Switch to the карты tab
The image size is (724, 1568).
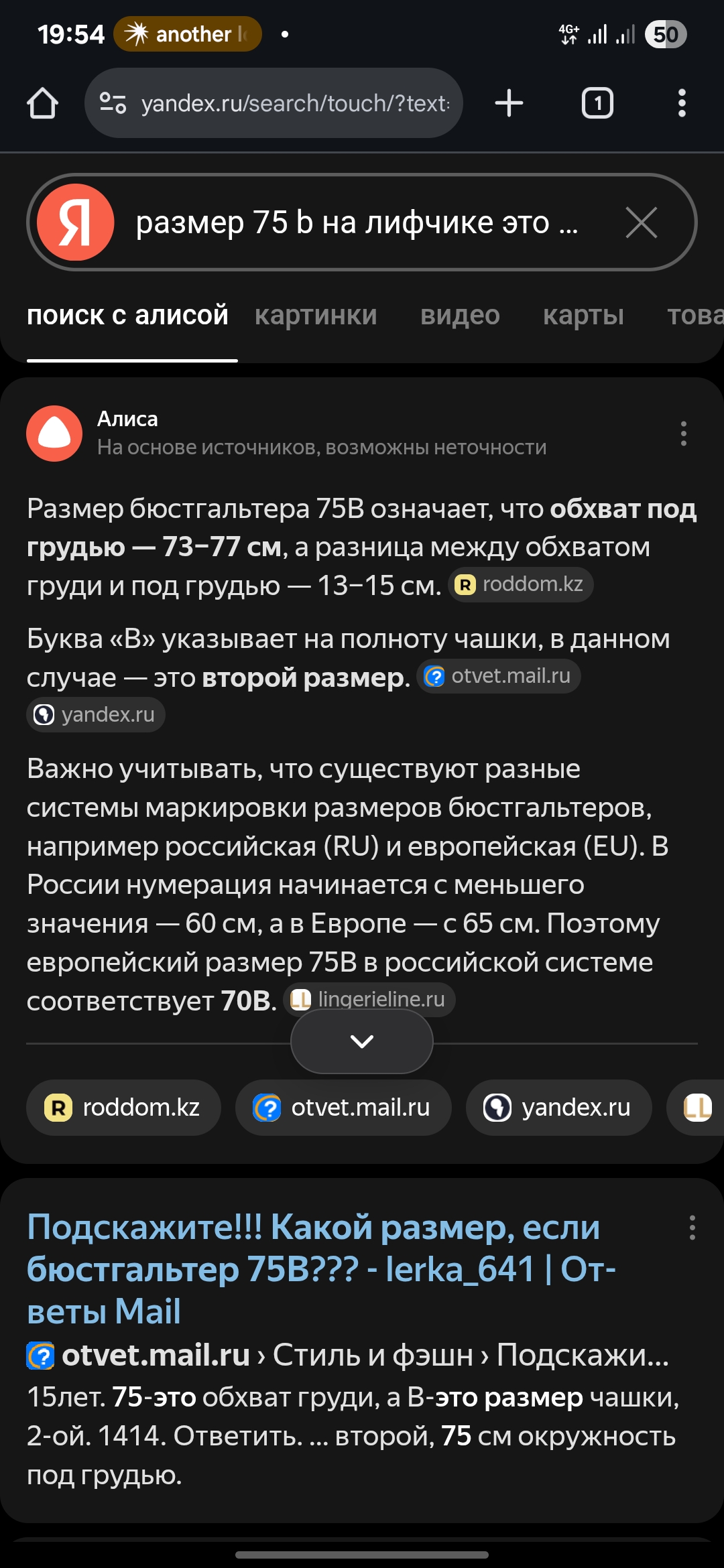coord(583,315)
